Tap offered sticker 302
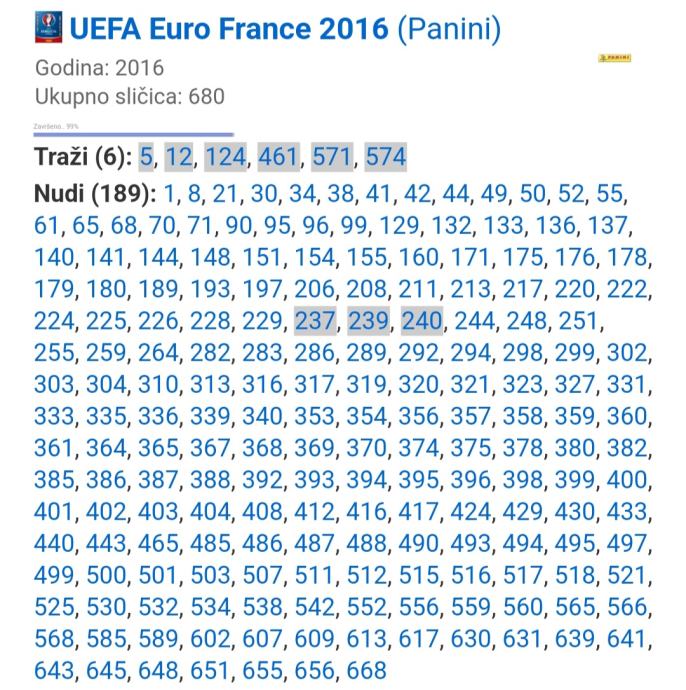This screenshot has width=686, height=690. (x=628, y=352)
